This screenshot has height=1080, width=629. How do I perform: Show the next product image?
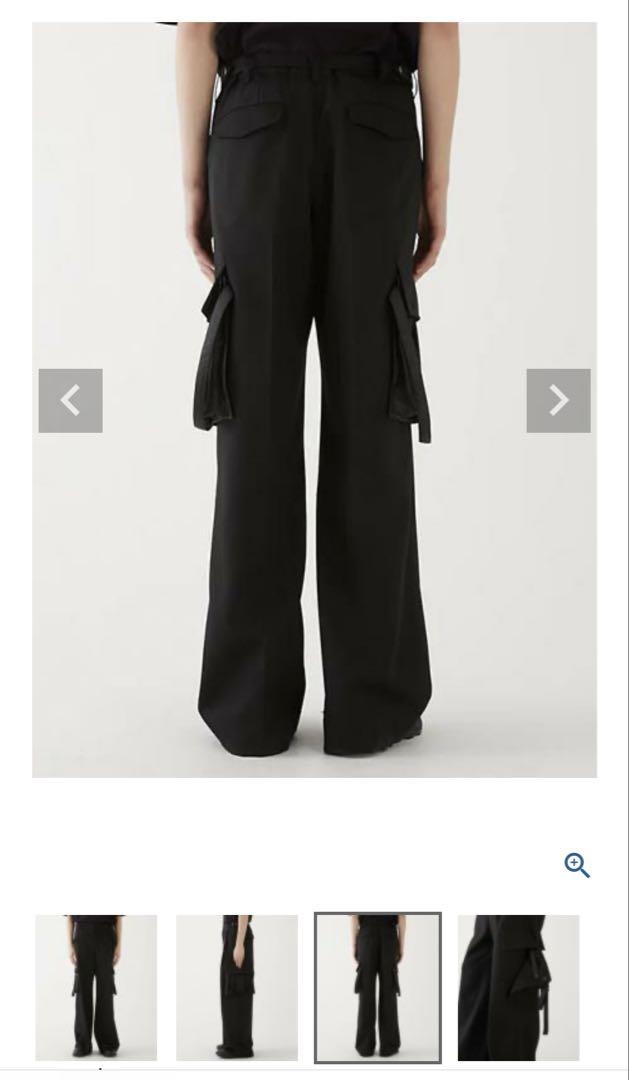[558, 400]
